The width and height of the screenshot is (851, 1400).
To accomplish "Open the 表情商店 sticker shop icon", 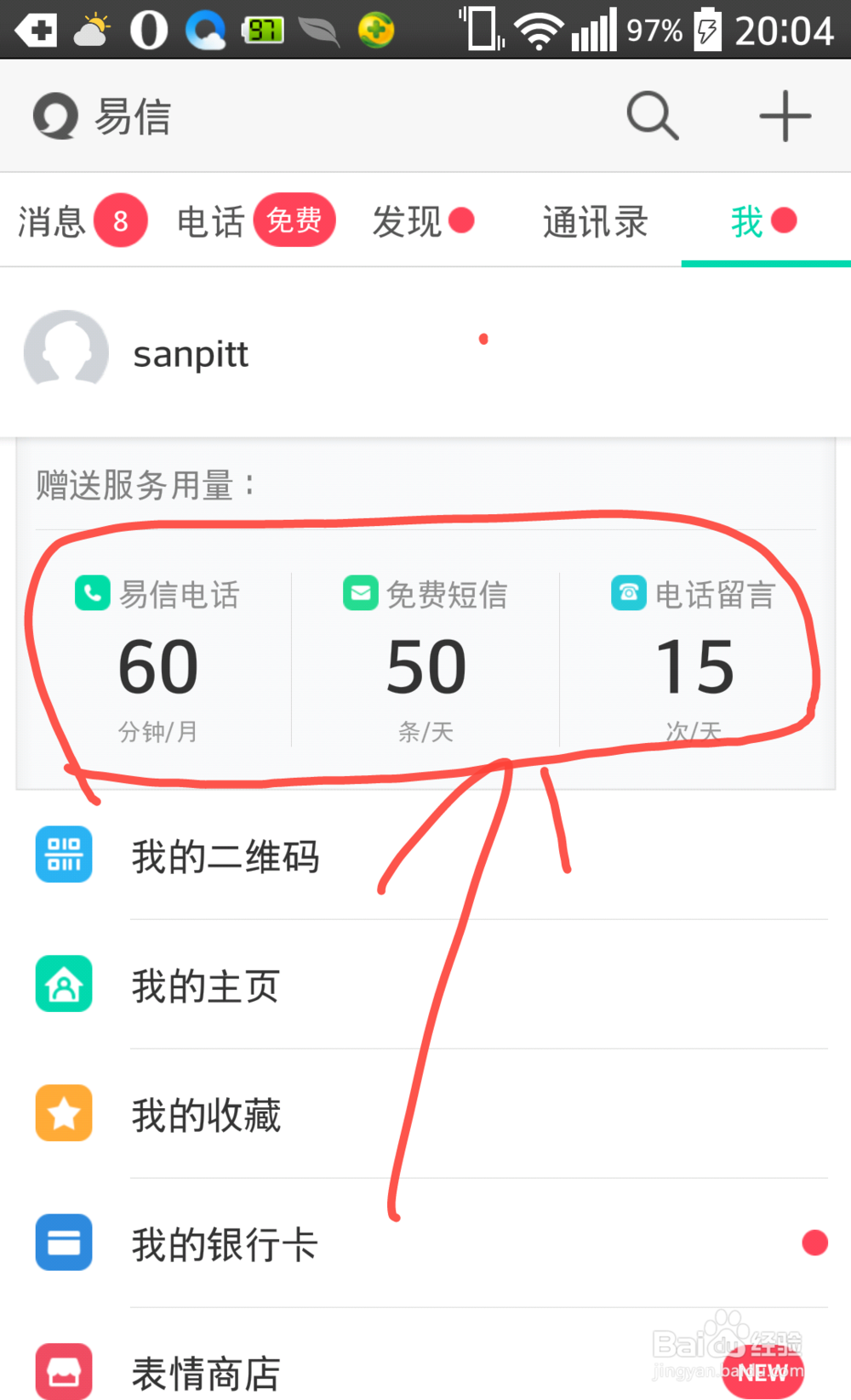I will (63, 1370).
